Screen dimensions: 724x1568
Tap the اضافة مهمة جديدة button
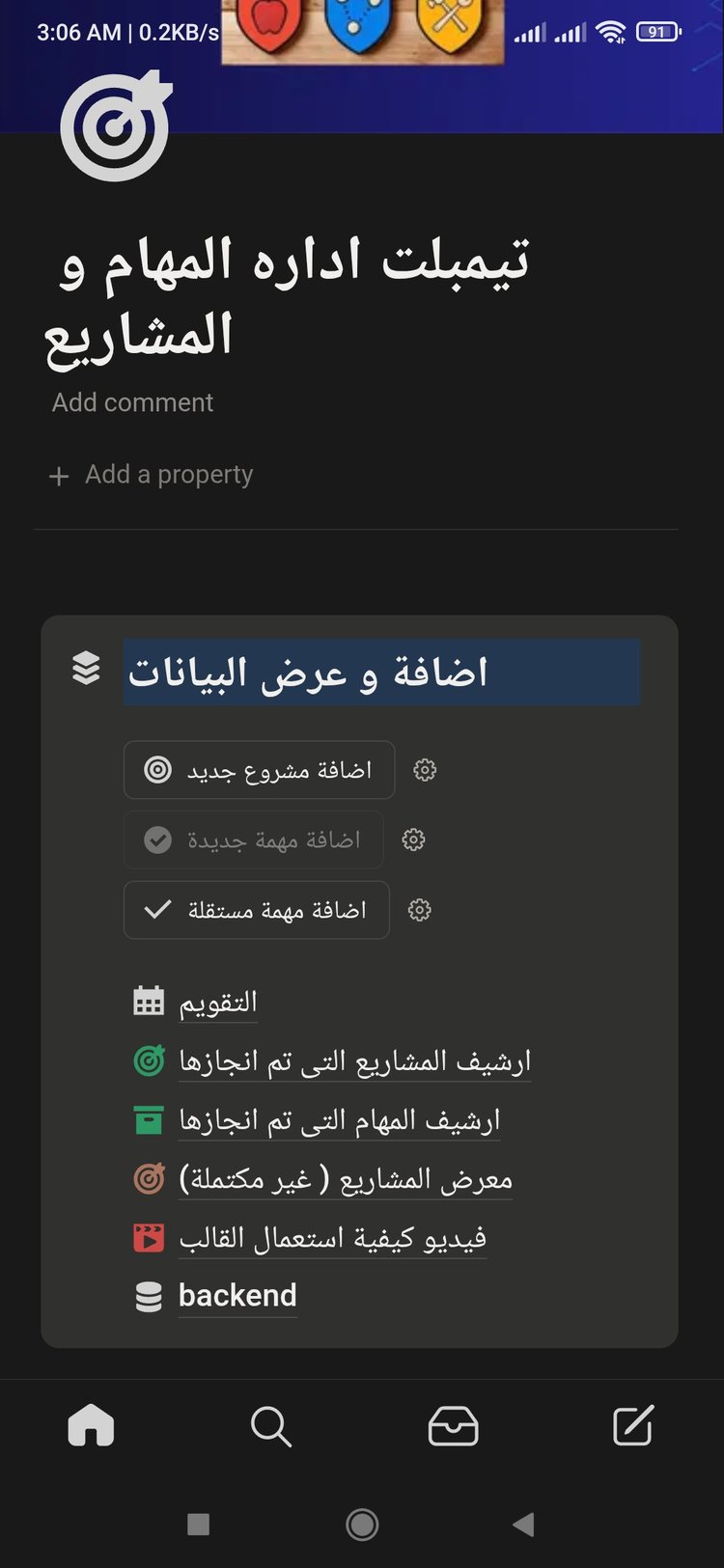pos(253,839)
